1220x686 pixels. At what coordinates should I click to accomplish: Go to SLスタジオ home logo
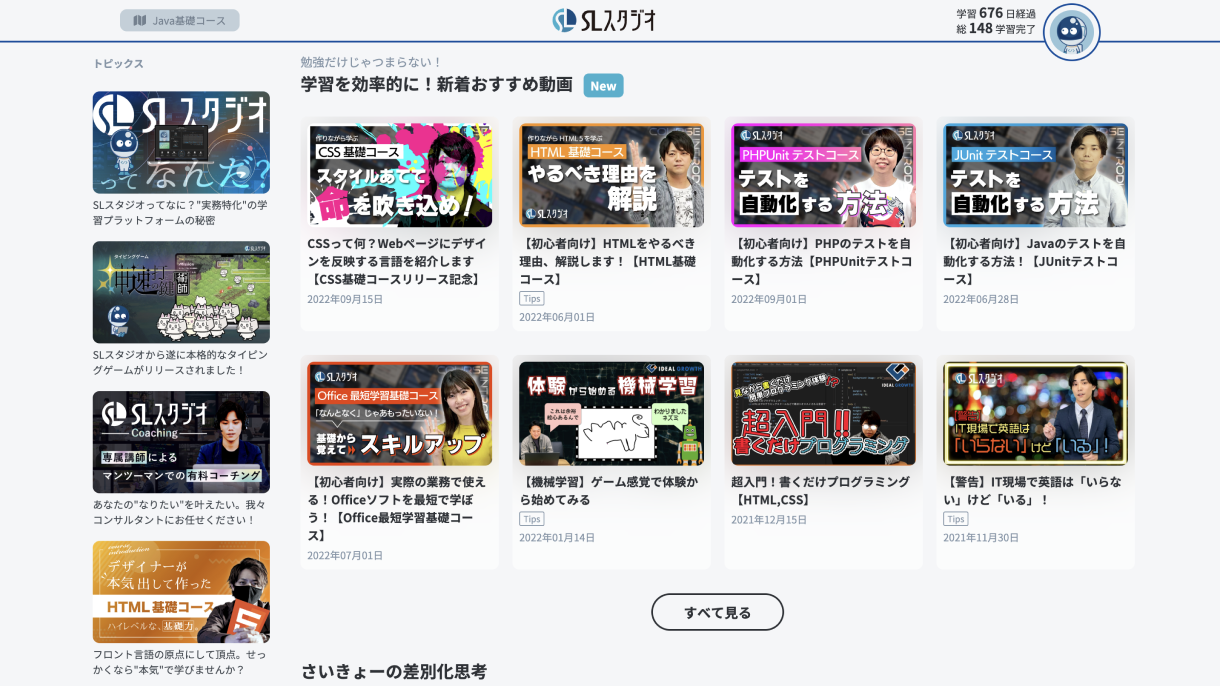click(x=604, y=20)
